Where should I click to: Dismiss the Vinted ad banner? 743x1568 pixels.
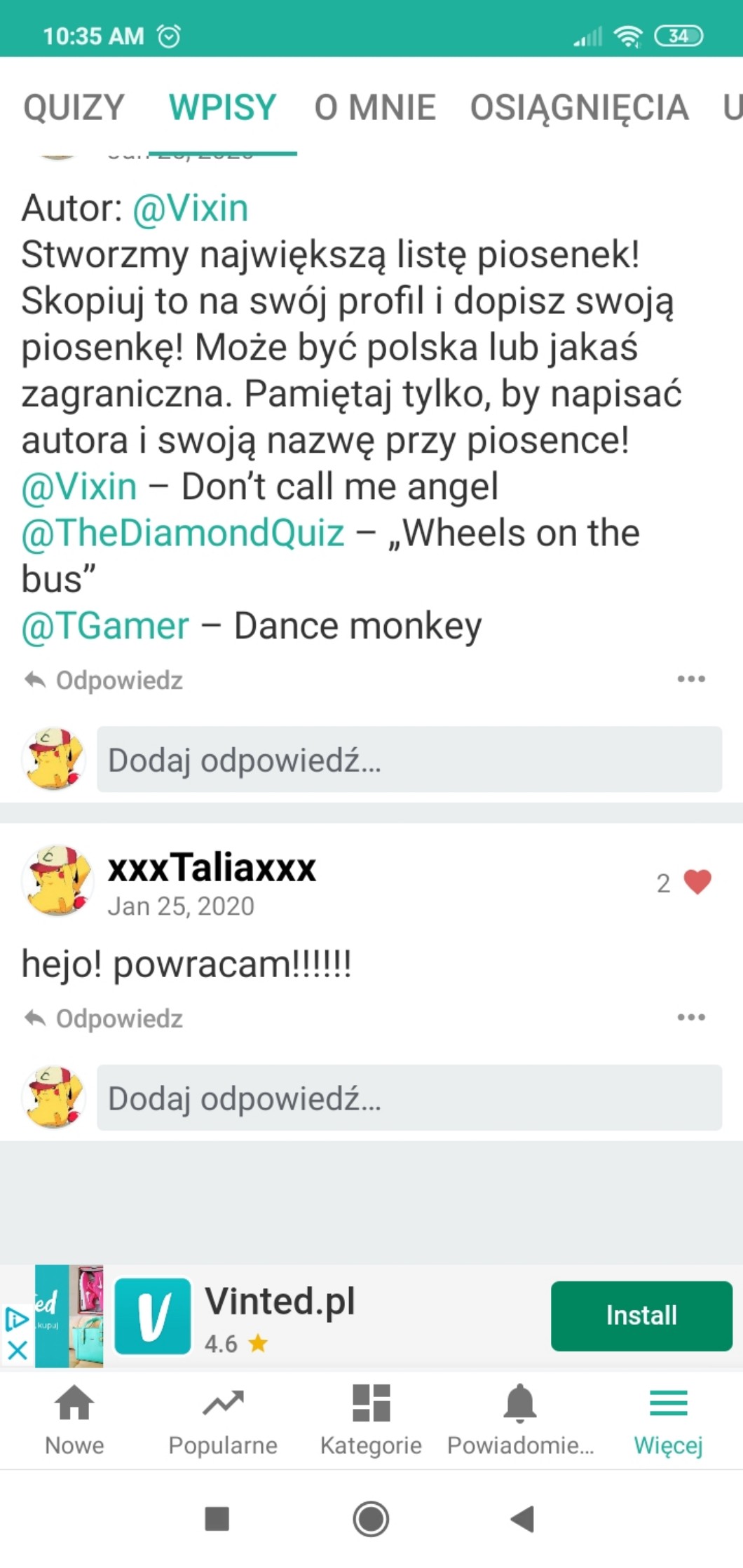(x=18, y=1350)
